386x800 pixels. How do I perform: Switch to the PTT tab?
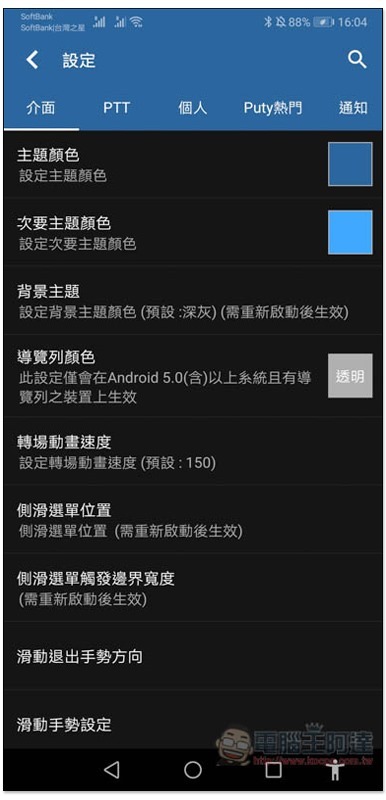pyautogui.click(x=116, y=108)
